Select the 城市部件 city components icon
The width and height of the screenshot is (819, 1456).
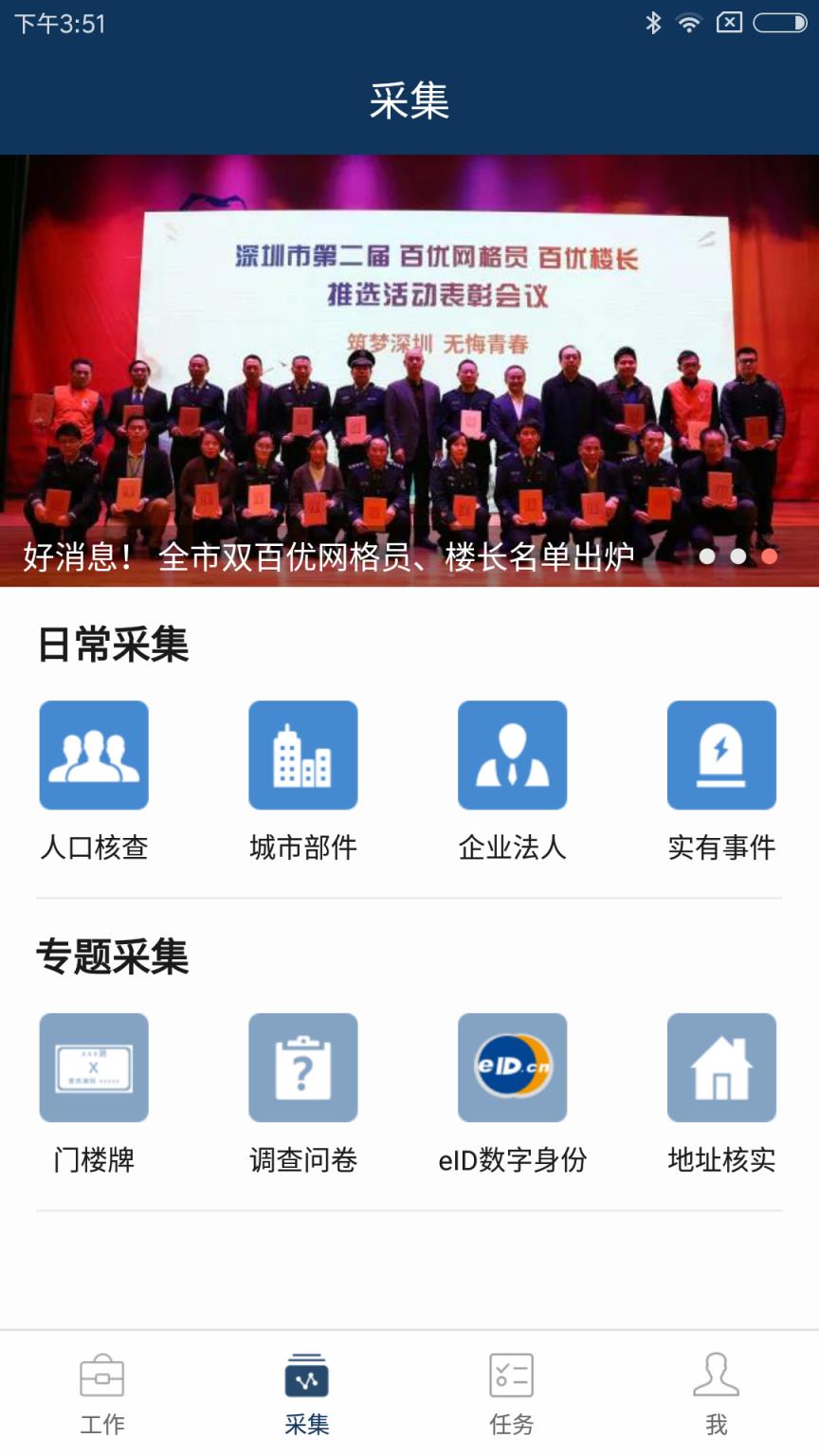[302, 755]
